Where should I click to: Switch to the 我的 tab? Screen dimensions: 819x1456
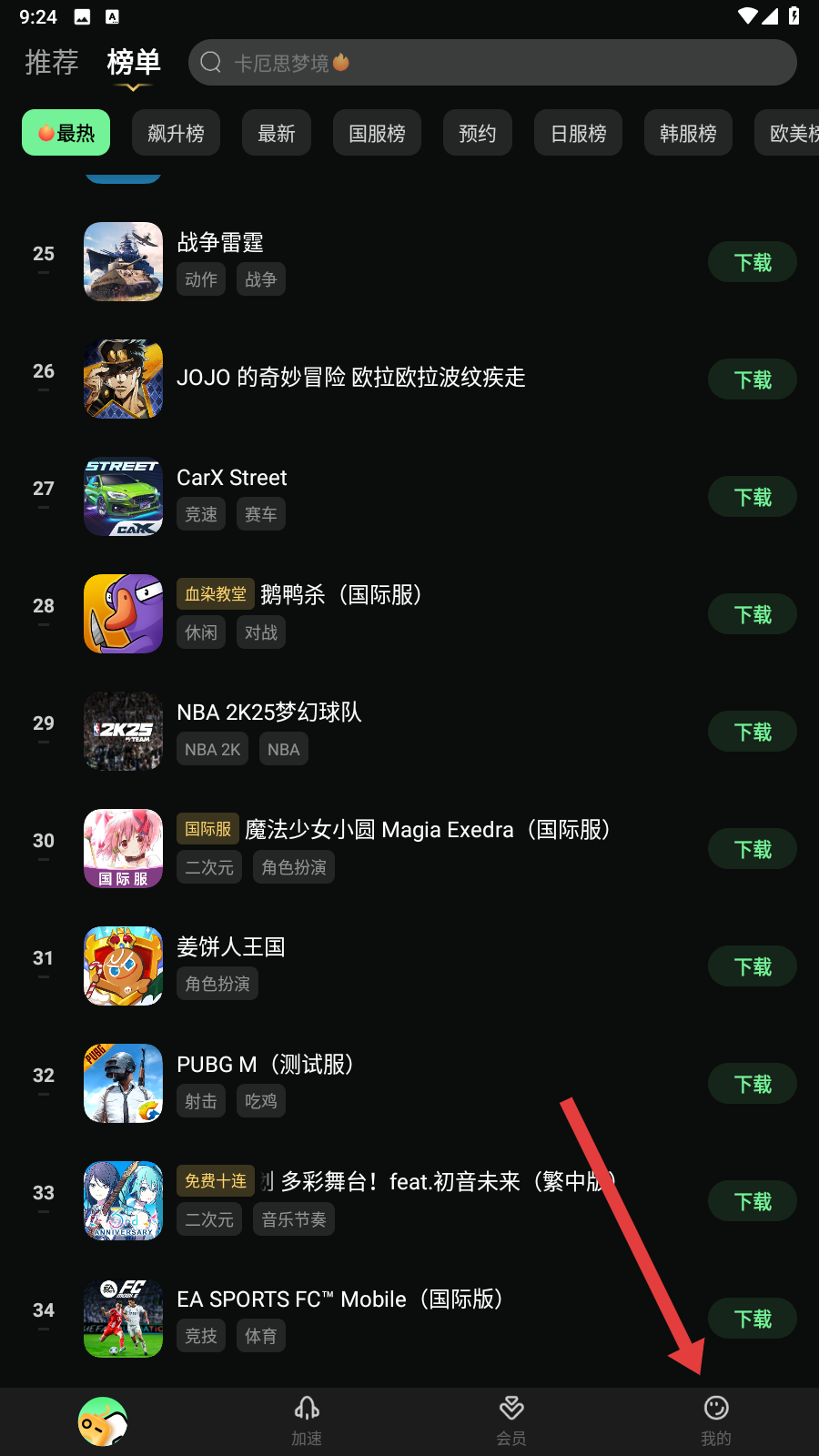coord(716,1421)
